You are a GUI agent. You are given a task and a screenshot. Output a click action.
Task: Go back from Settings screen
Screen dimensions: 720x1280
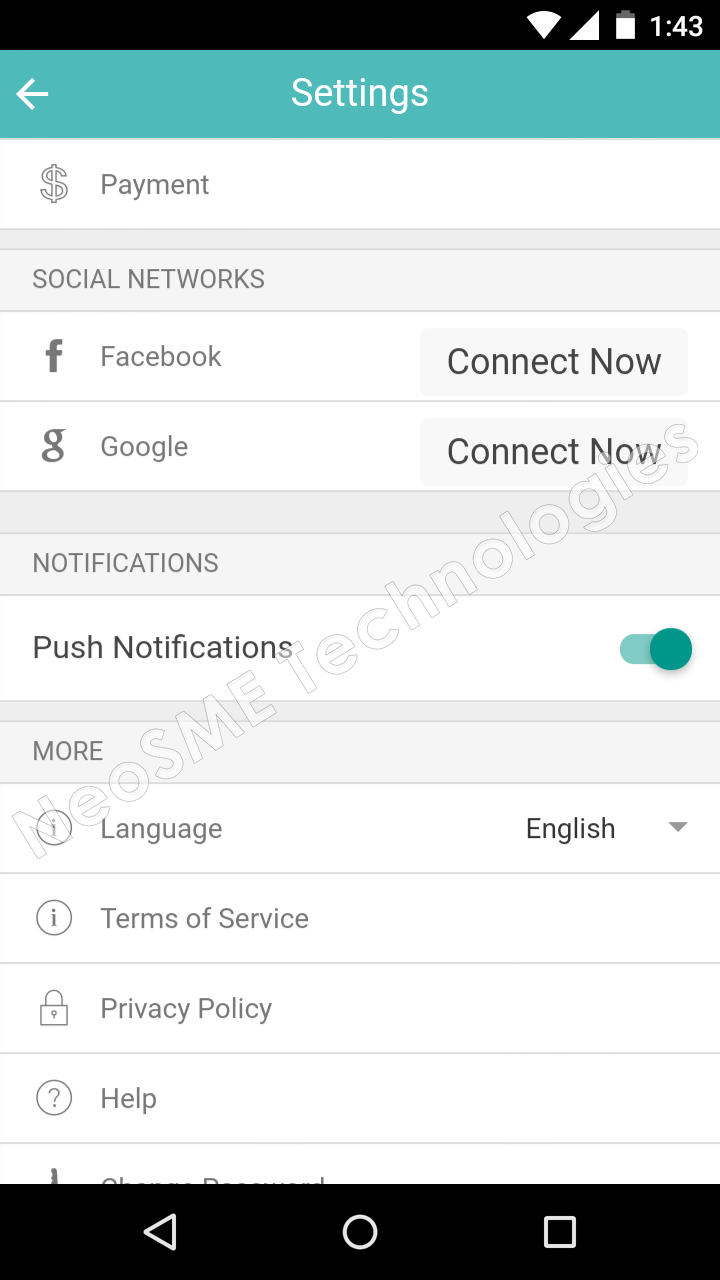pos(33,94)
